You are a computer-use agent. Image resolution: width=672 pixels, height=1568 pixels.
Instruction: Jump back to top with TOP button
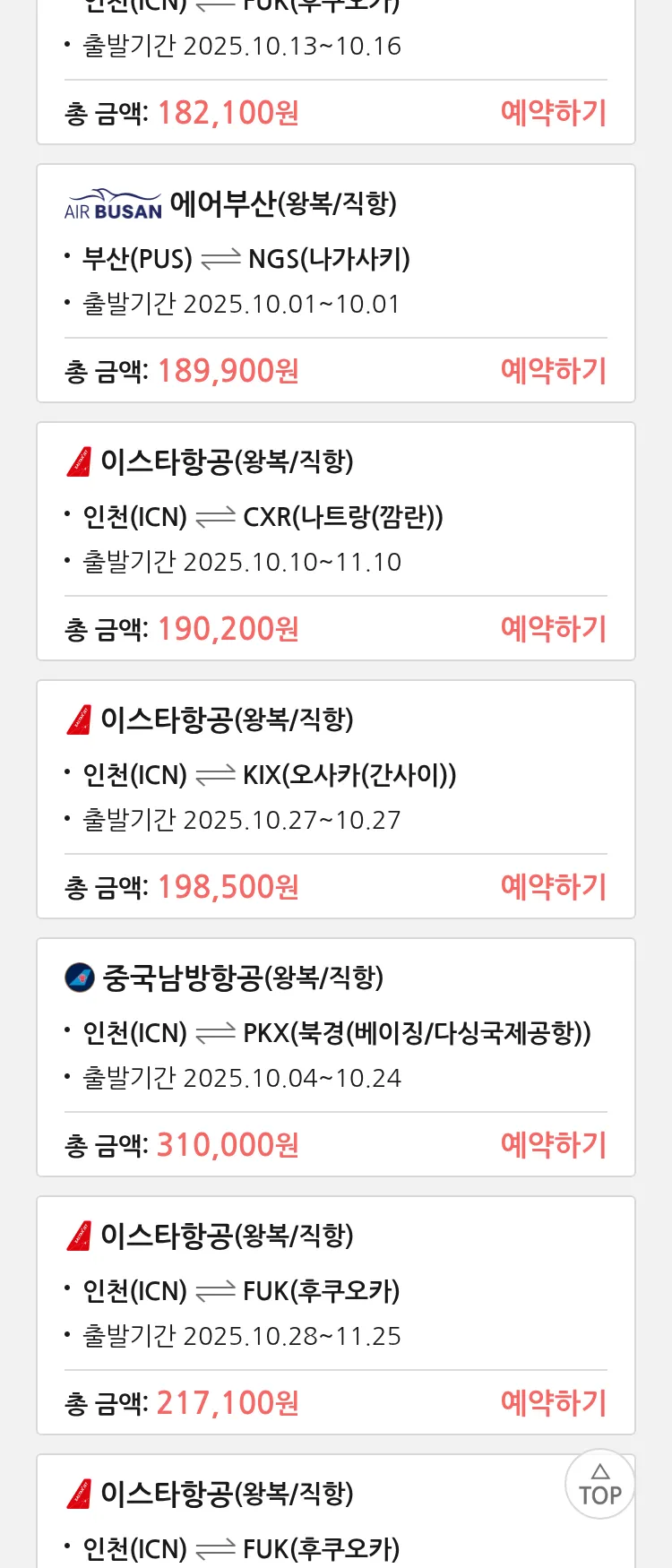pos(599,1485)
